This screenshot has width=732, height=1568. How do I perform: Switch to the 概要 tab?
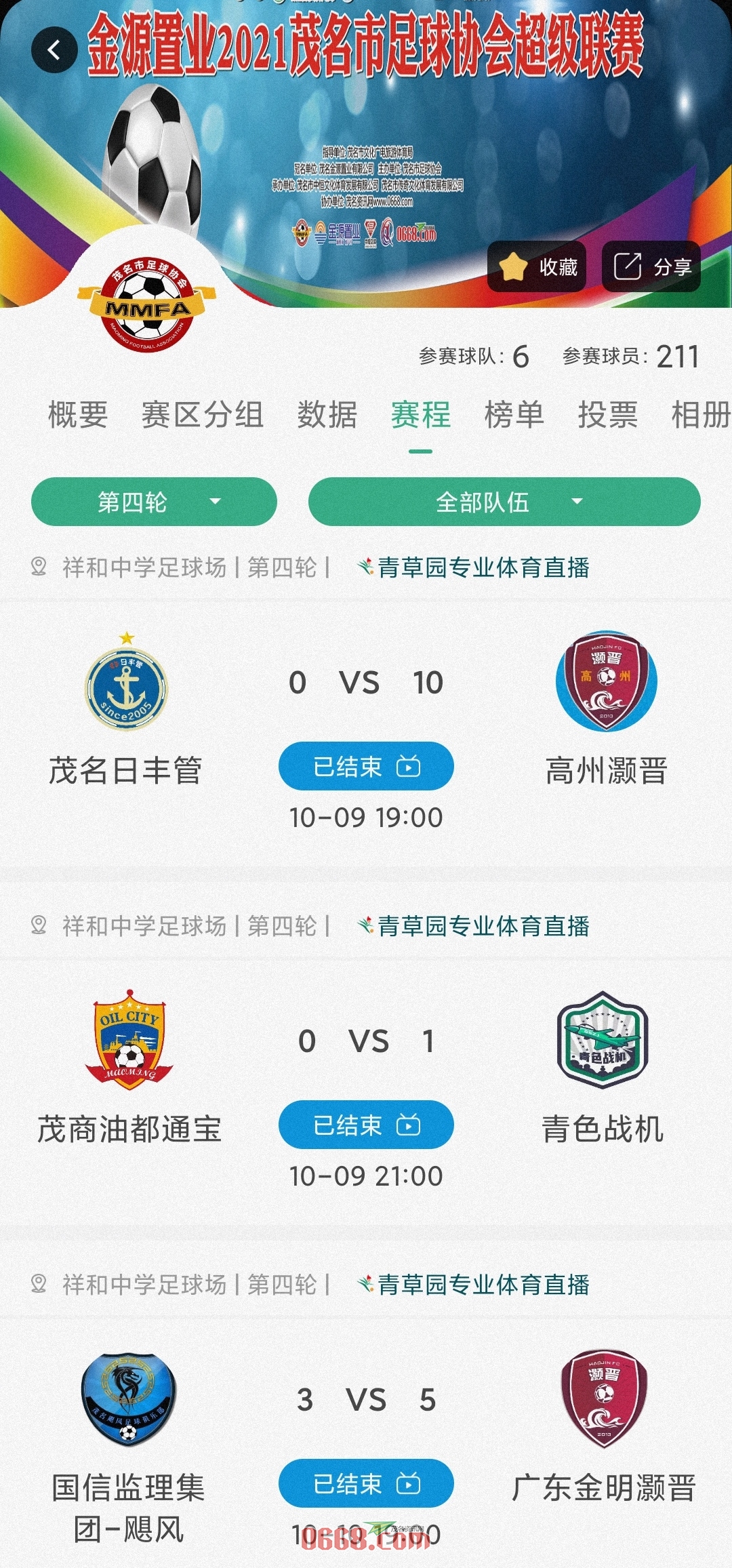coord(78,415)
